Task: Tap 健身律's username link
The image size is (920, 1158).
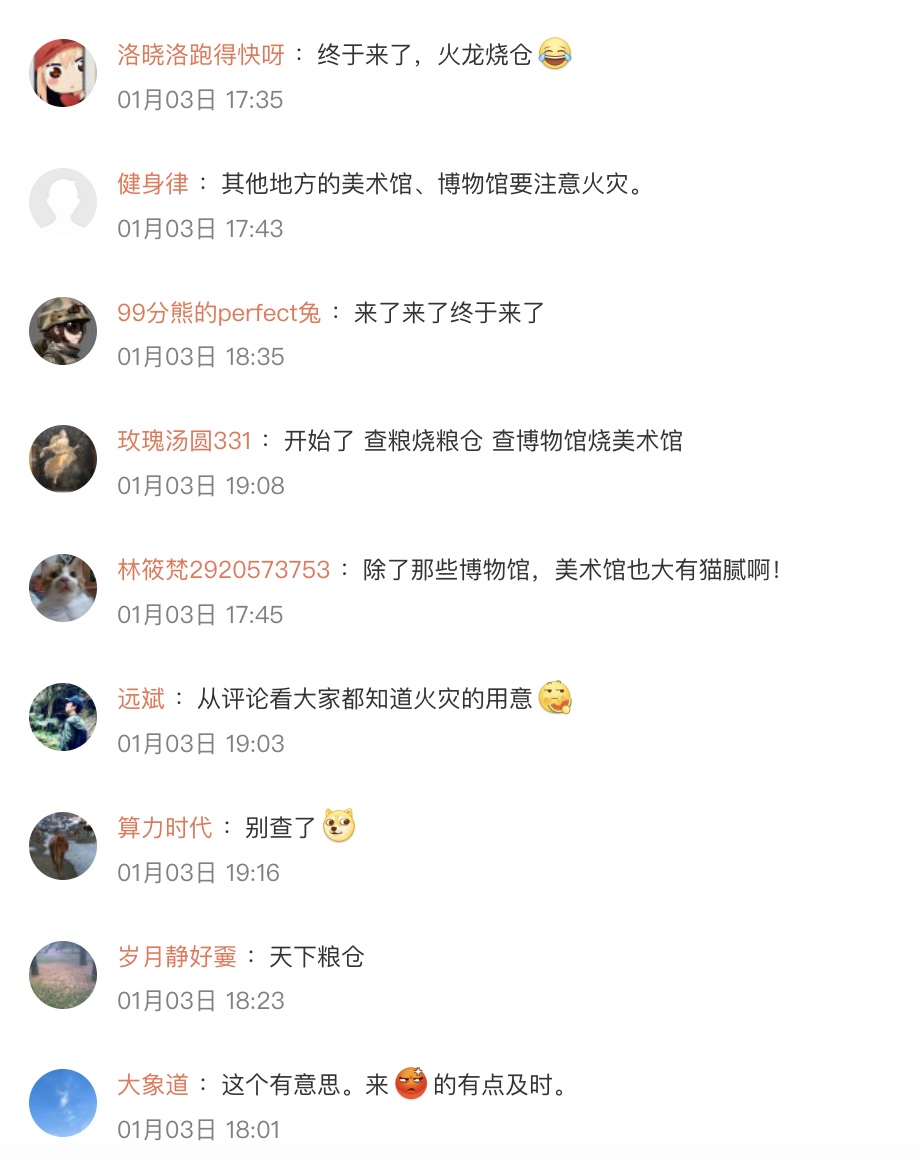Action: [x=153, y=184]
